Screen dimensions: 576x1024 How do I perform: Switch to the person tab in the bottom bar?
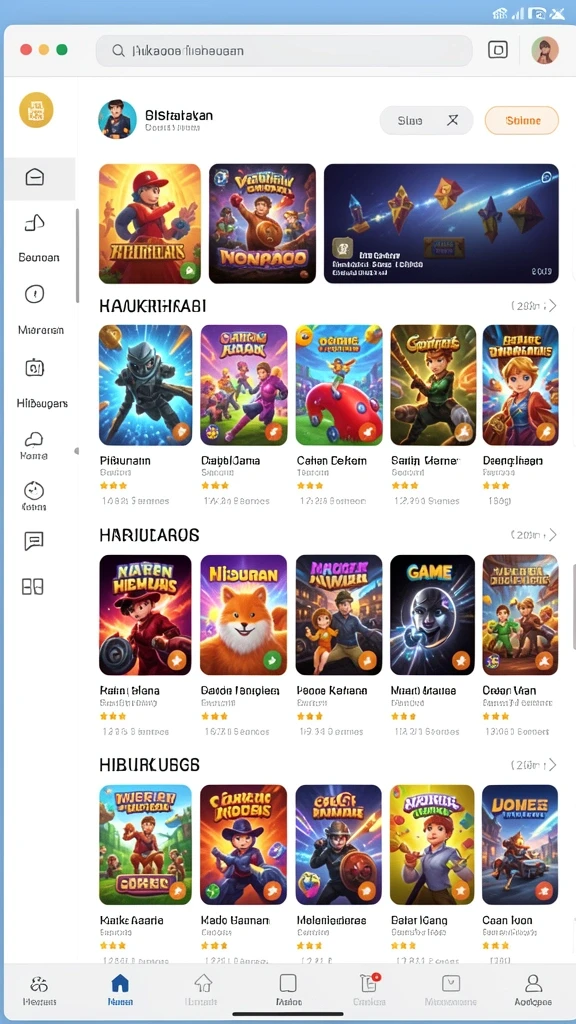coord(533,989)
